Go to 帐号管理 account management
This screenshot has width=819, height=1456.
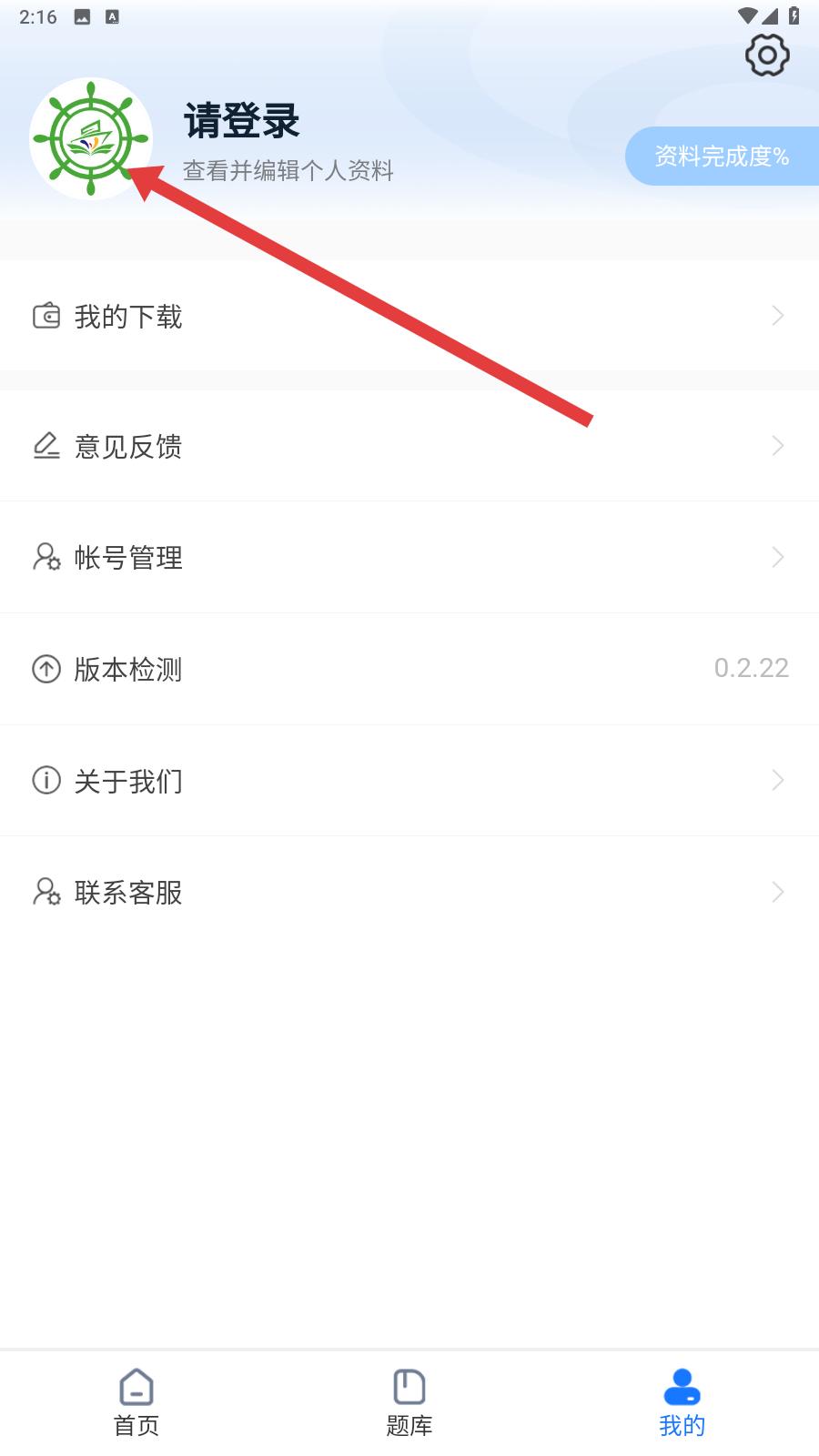[409, 557]
